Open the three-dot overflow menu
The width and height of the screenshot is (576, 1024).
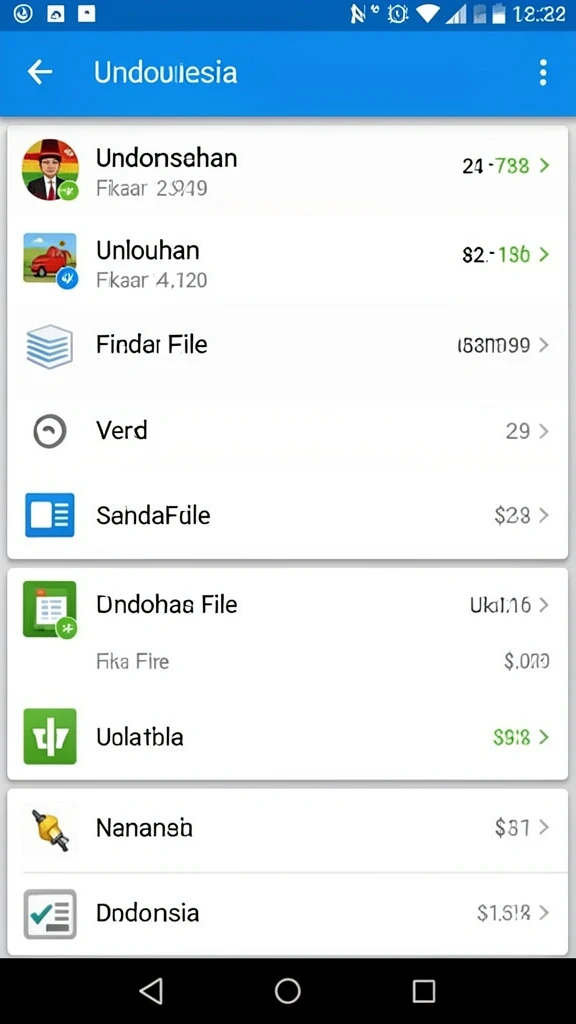pos(543,72)
